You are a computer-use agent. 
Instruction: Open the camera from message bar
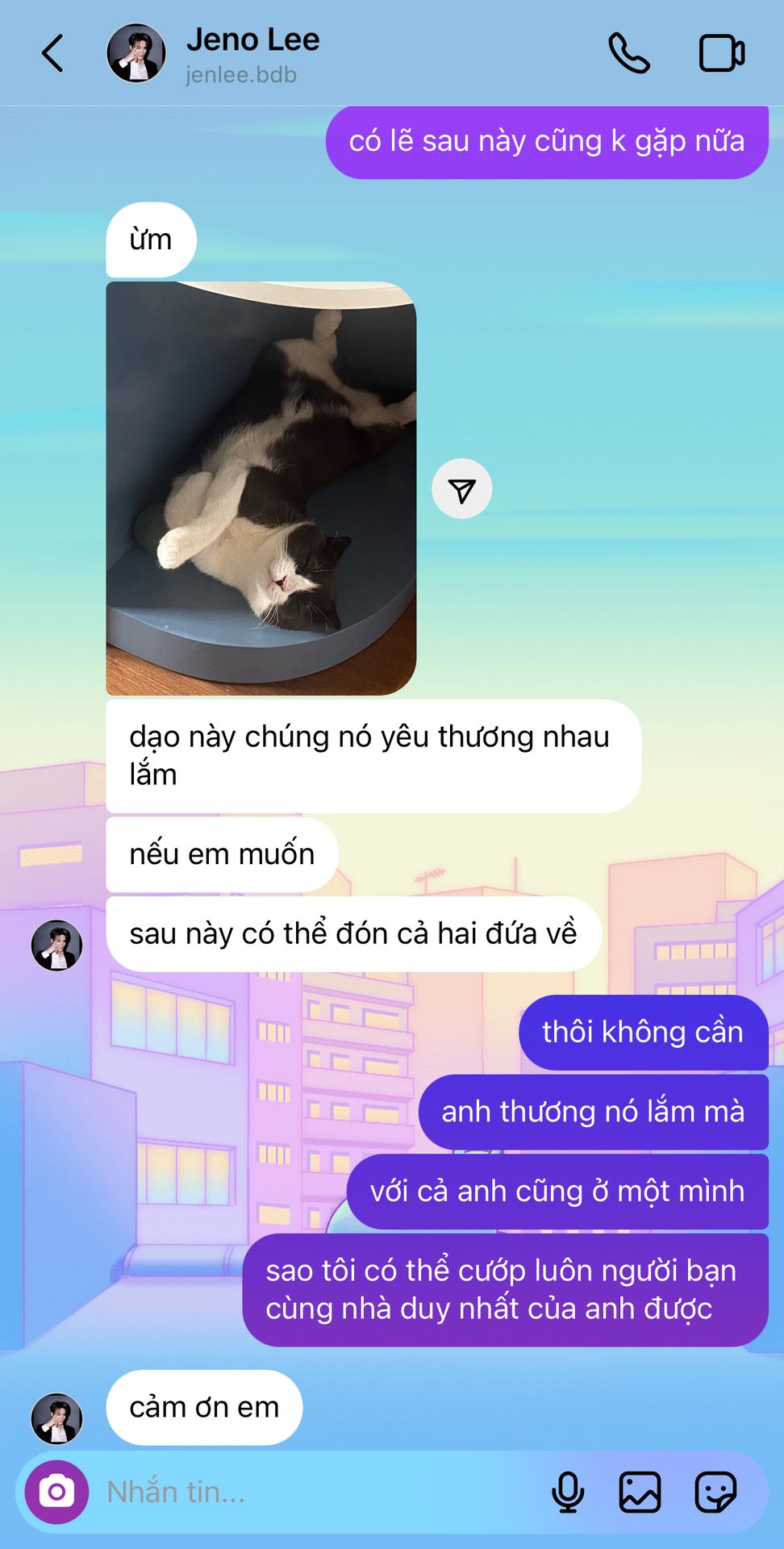click(x=56, y=1492)
